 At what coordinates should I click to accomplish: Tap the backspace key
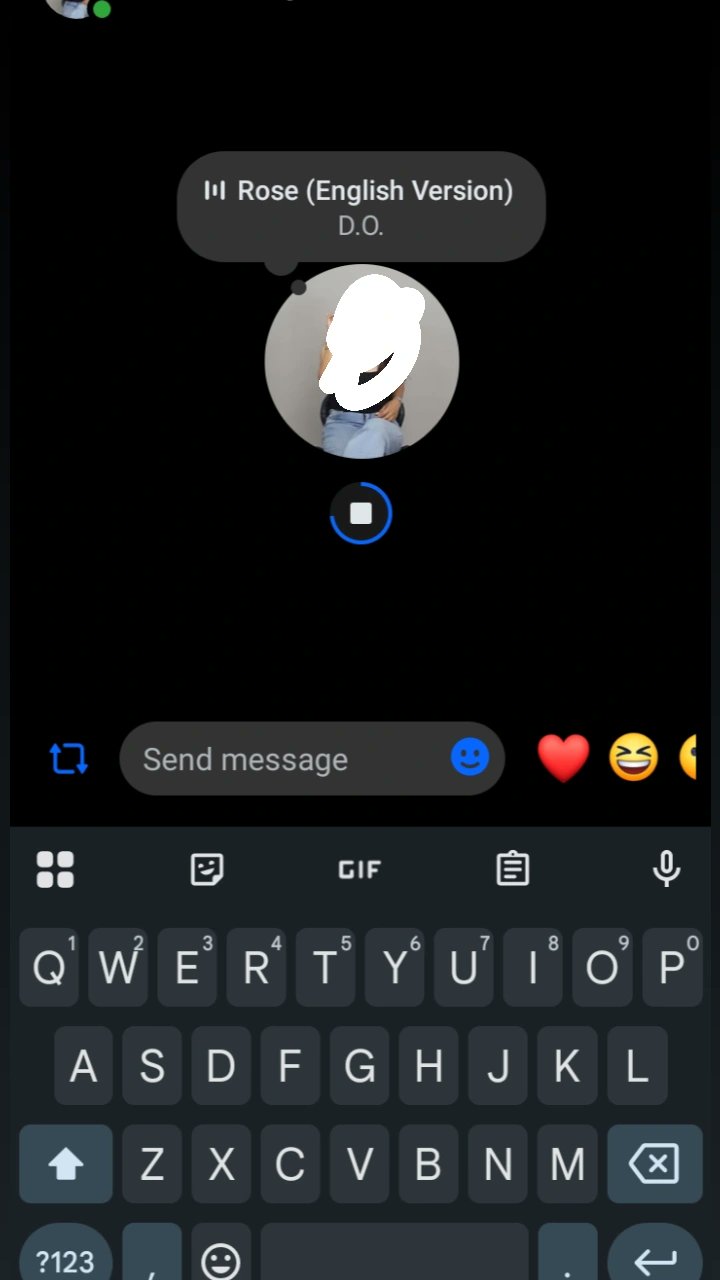point(654,1164)
